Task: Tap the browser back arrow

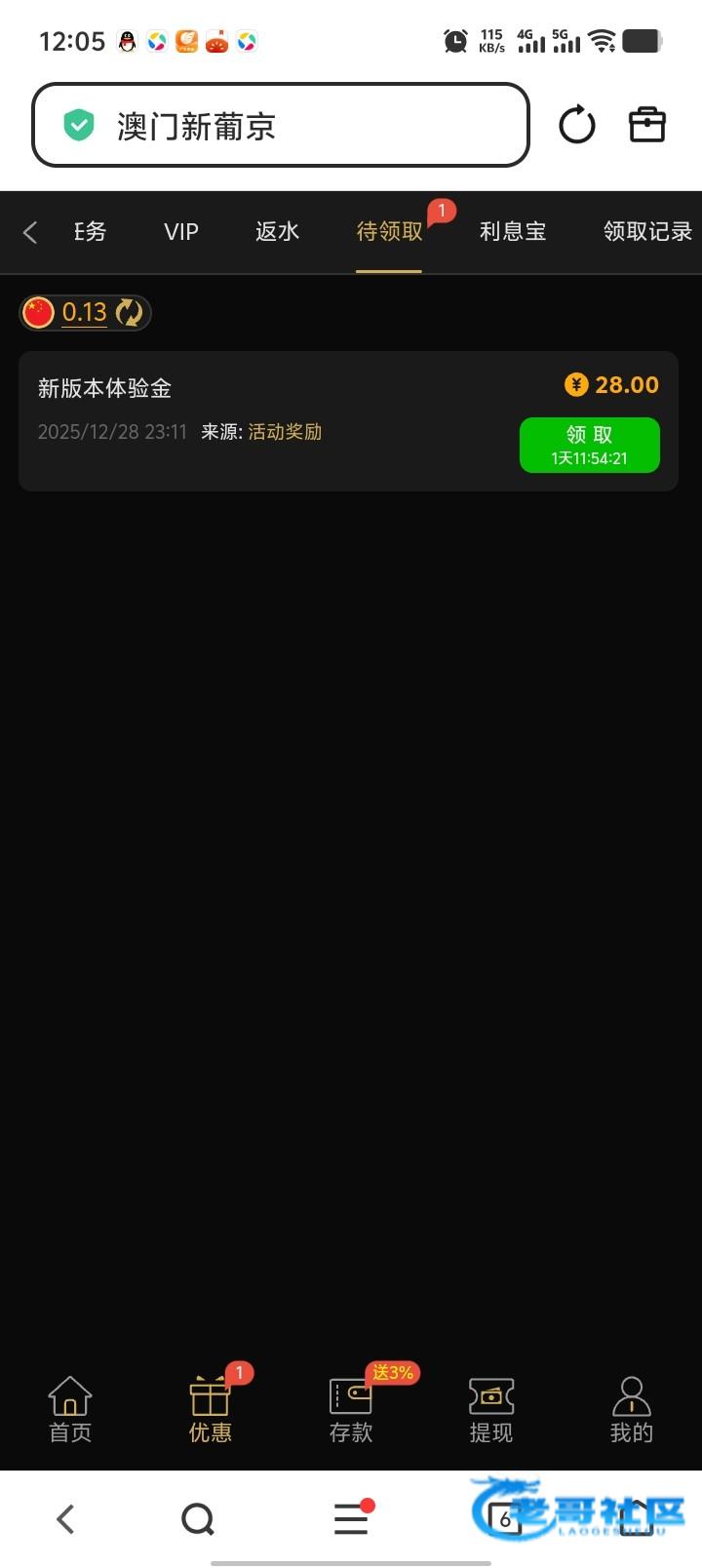Action: (65, 1518)
